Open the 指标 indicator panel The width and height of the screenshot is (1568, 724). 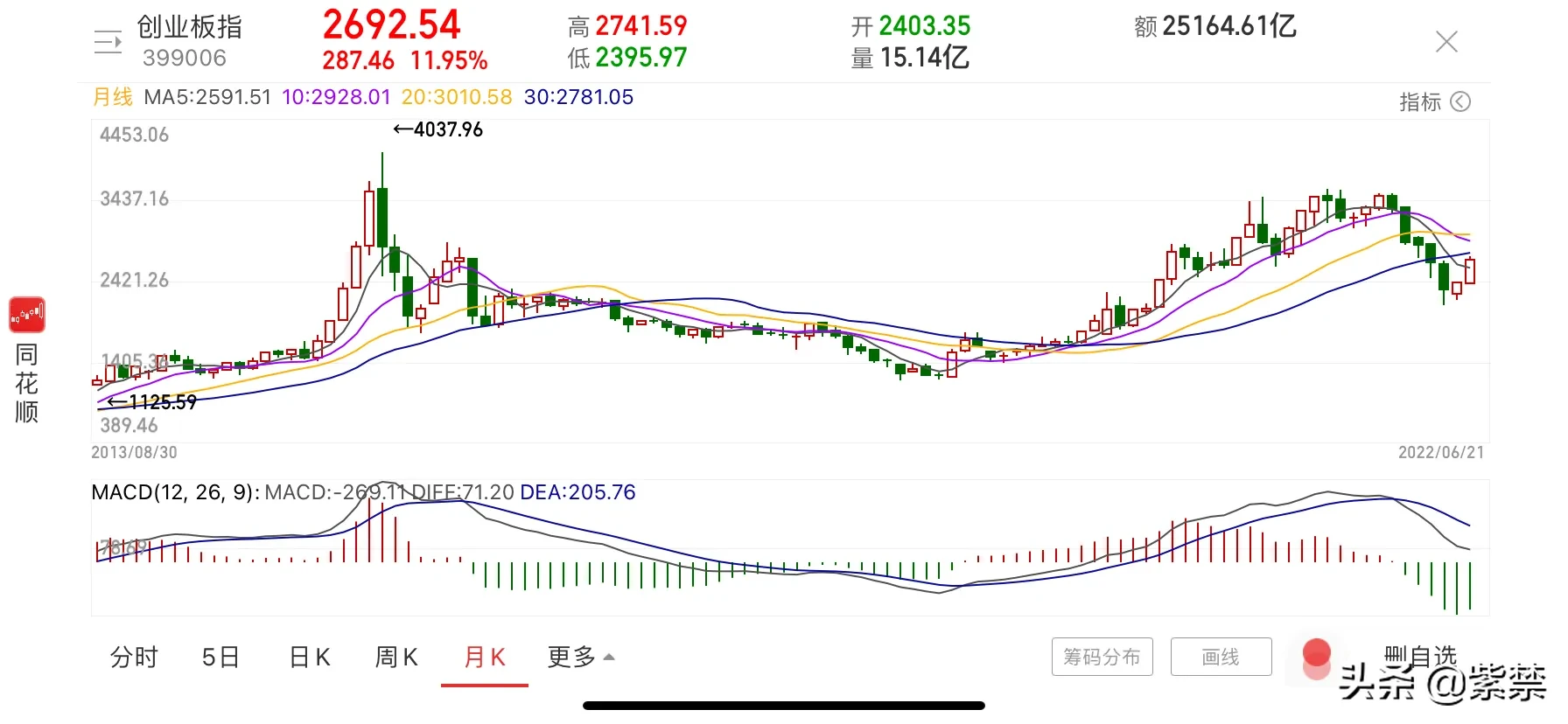click(1434, 102)
